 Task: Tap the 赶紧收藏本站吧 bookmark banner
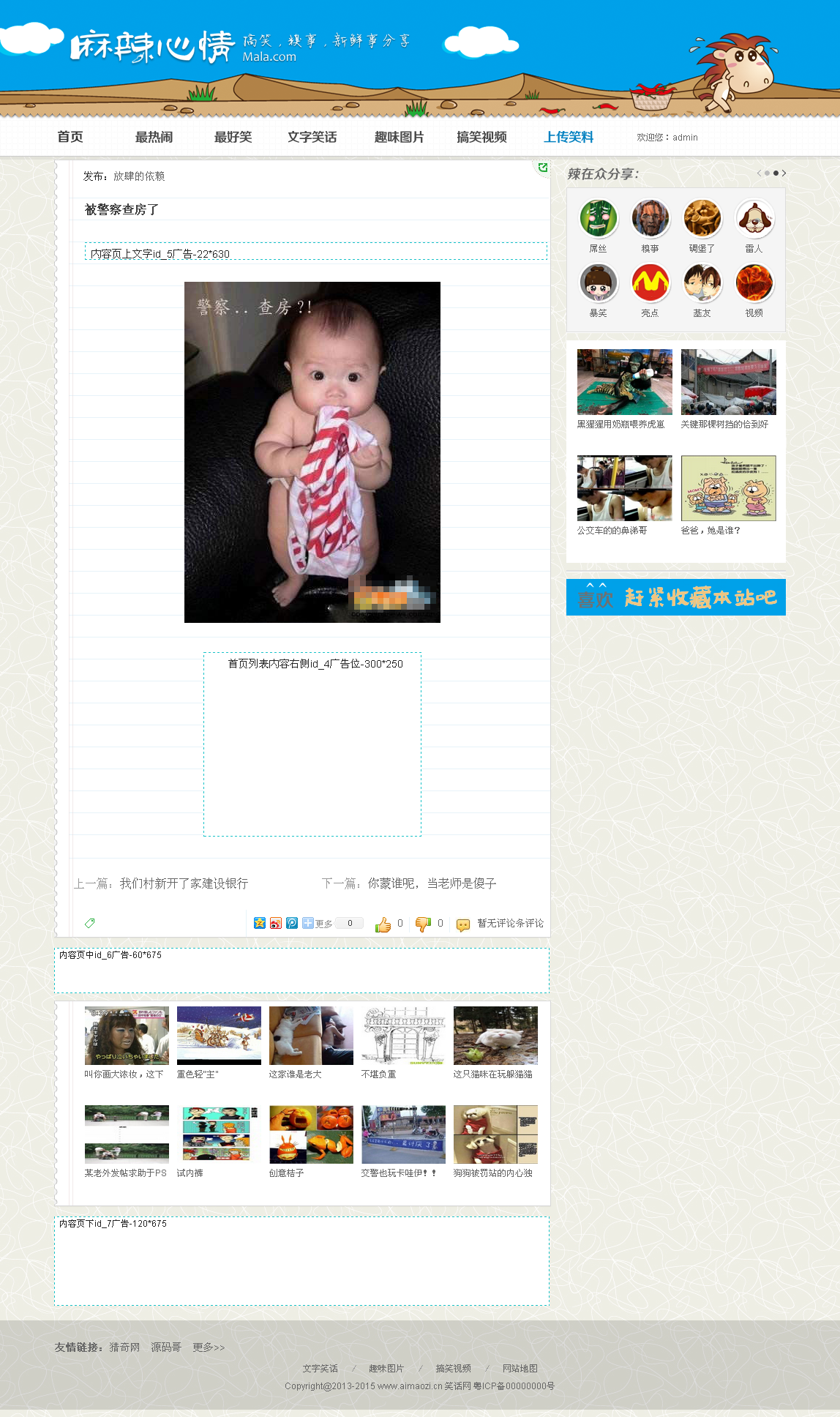point(675,597)
